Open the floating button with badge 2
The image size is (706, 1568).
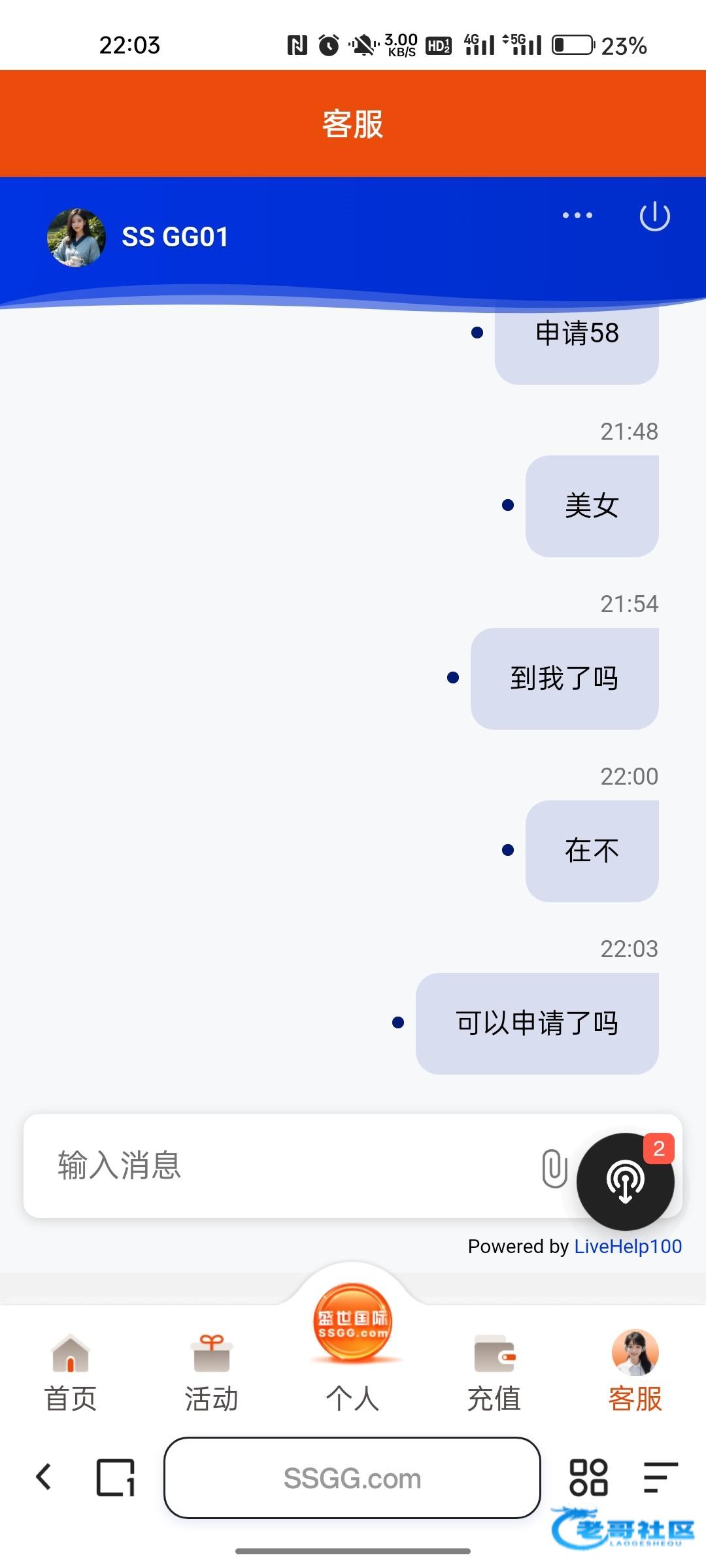(626, 1181)
